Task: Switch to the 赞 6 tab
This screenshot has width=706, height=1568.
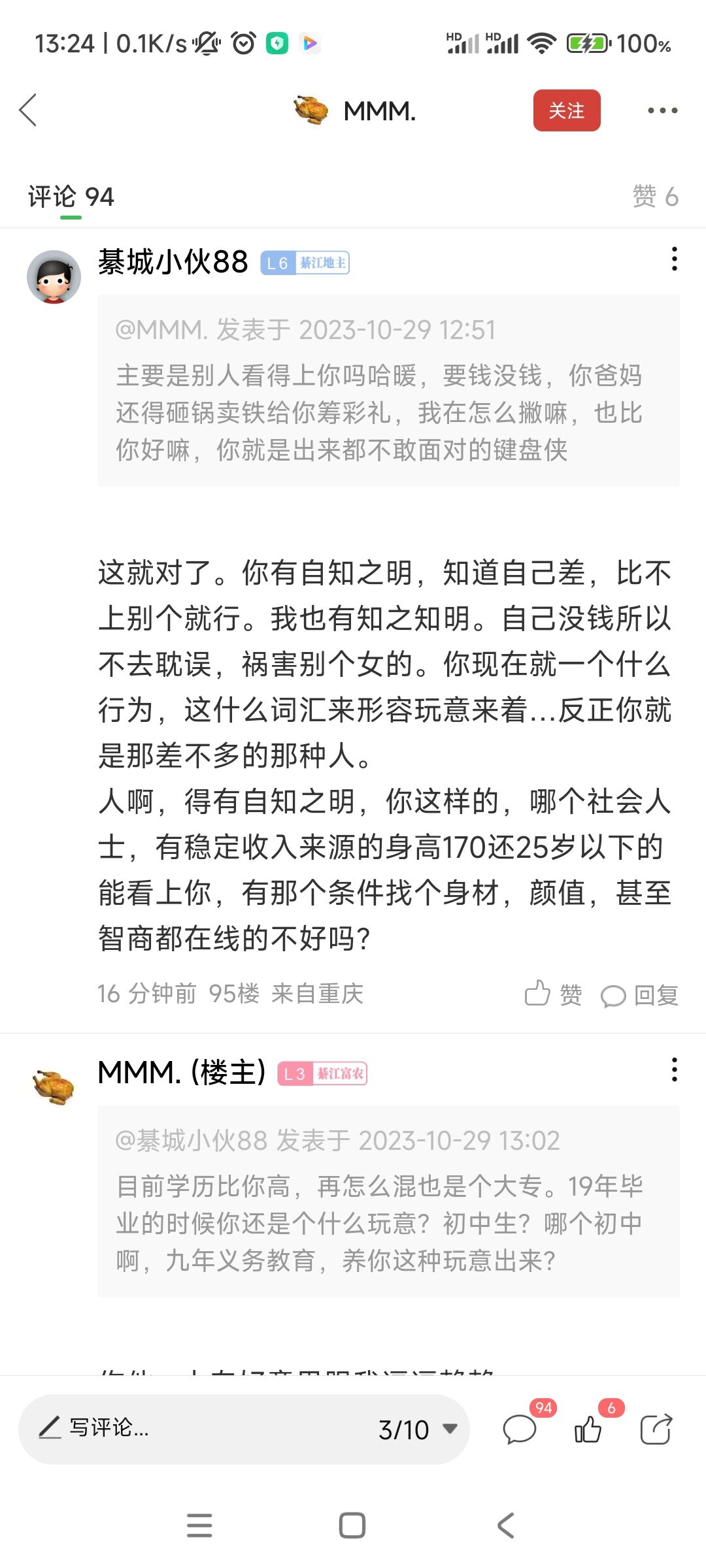Action: pyautogui.click(x=654, y=197)
